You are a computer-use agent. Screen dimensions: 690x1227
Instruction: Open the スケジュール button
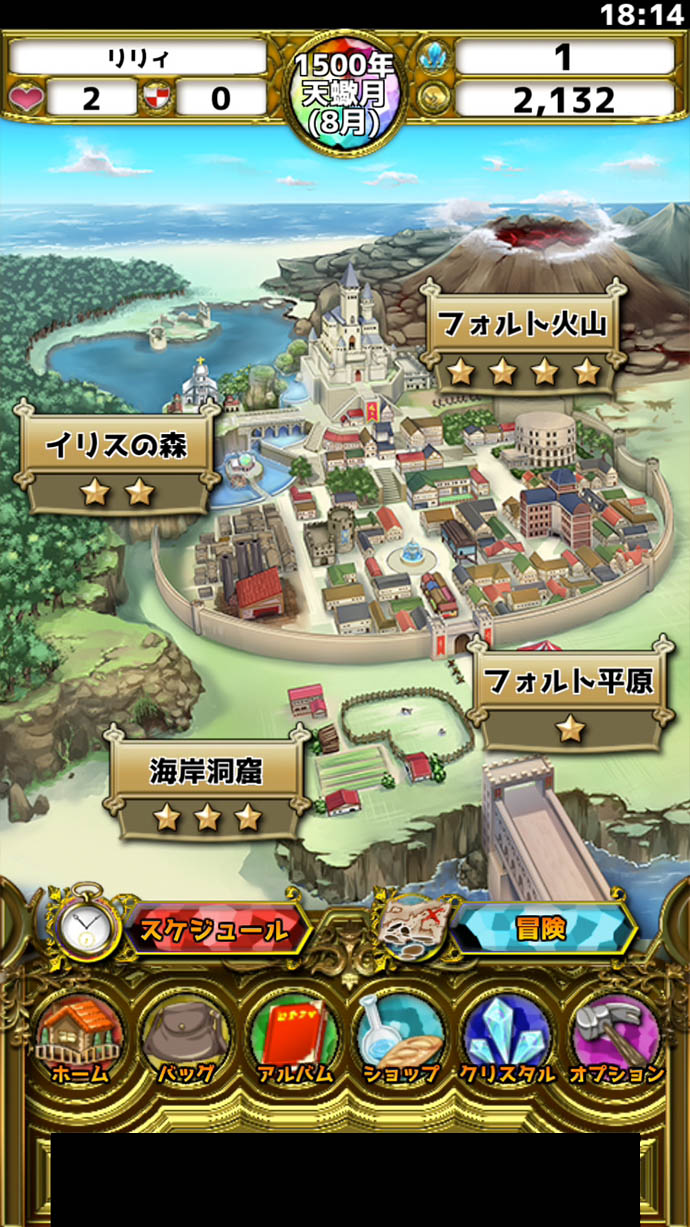pos(212,929)
